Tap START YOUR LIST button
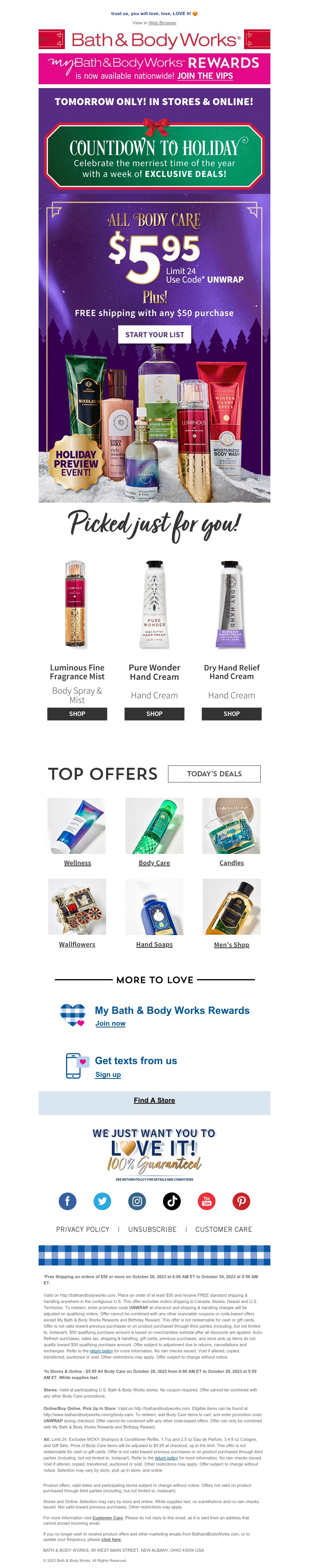The height and width of the screenshot is (1568, 309). point(154,334)
